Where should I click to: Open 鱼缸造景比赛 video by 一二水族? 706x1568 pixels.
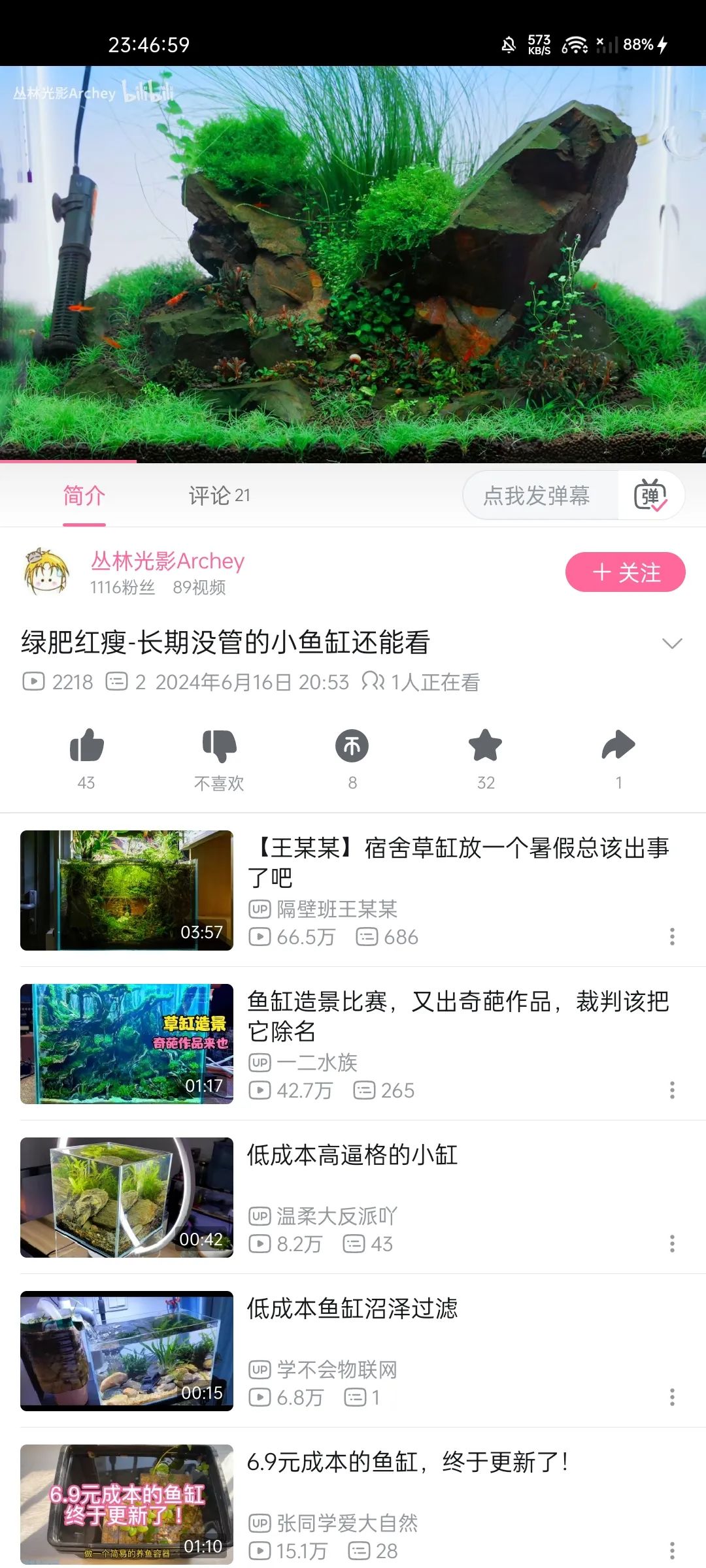(458, 1016)
